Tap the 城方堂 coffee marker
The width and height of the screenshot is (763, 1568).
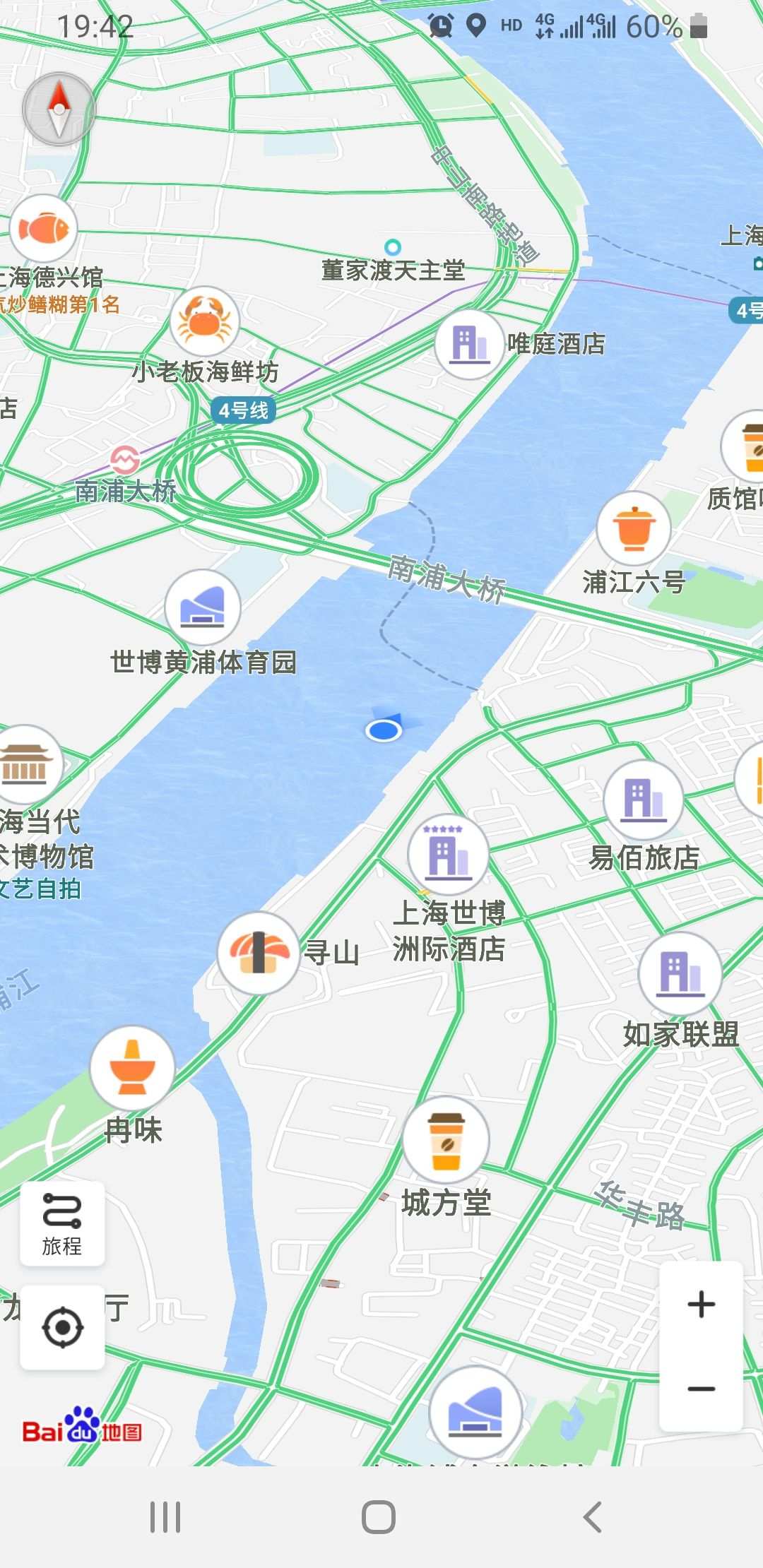(x=446, y=1140)
